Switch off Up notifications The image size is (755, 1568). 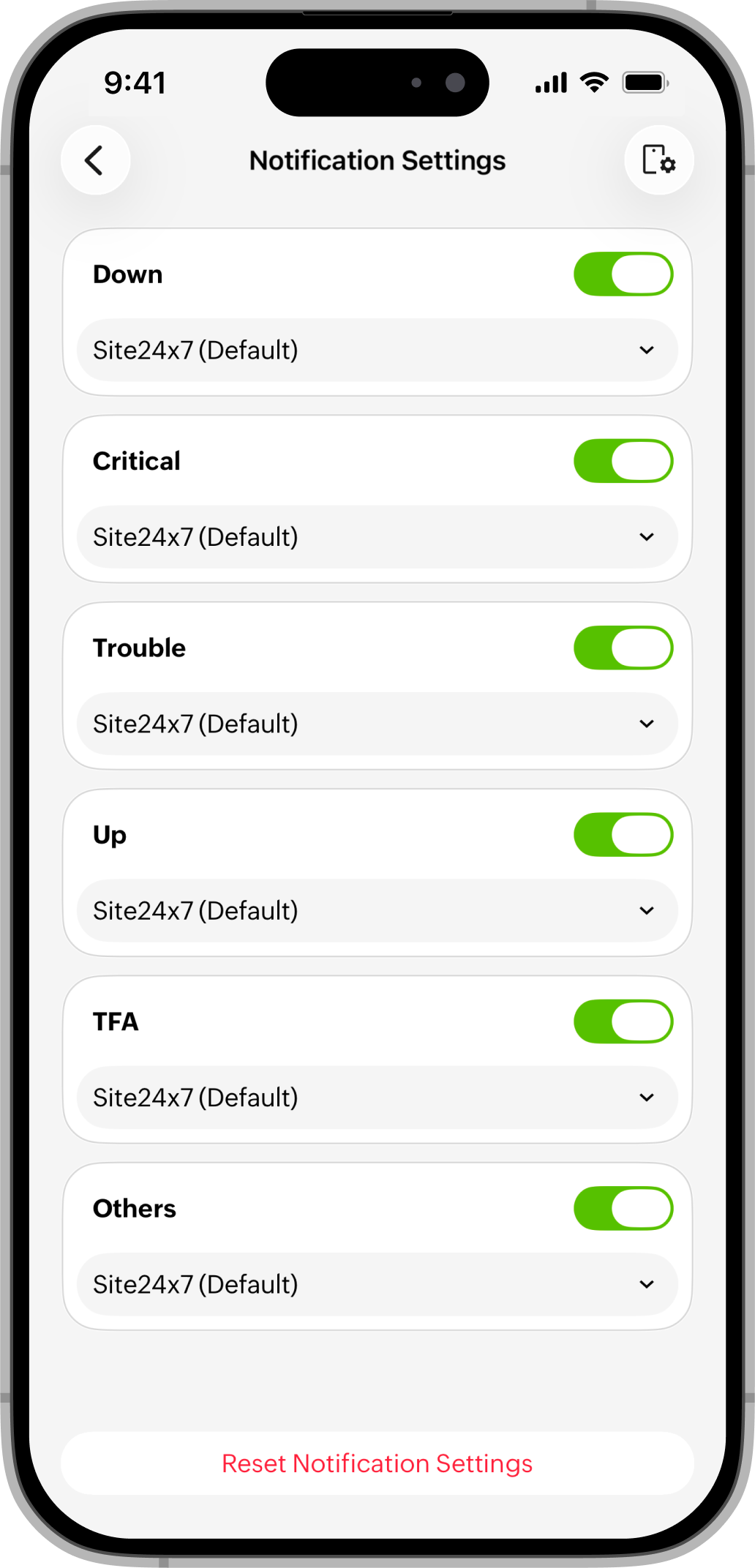[623, 835]
